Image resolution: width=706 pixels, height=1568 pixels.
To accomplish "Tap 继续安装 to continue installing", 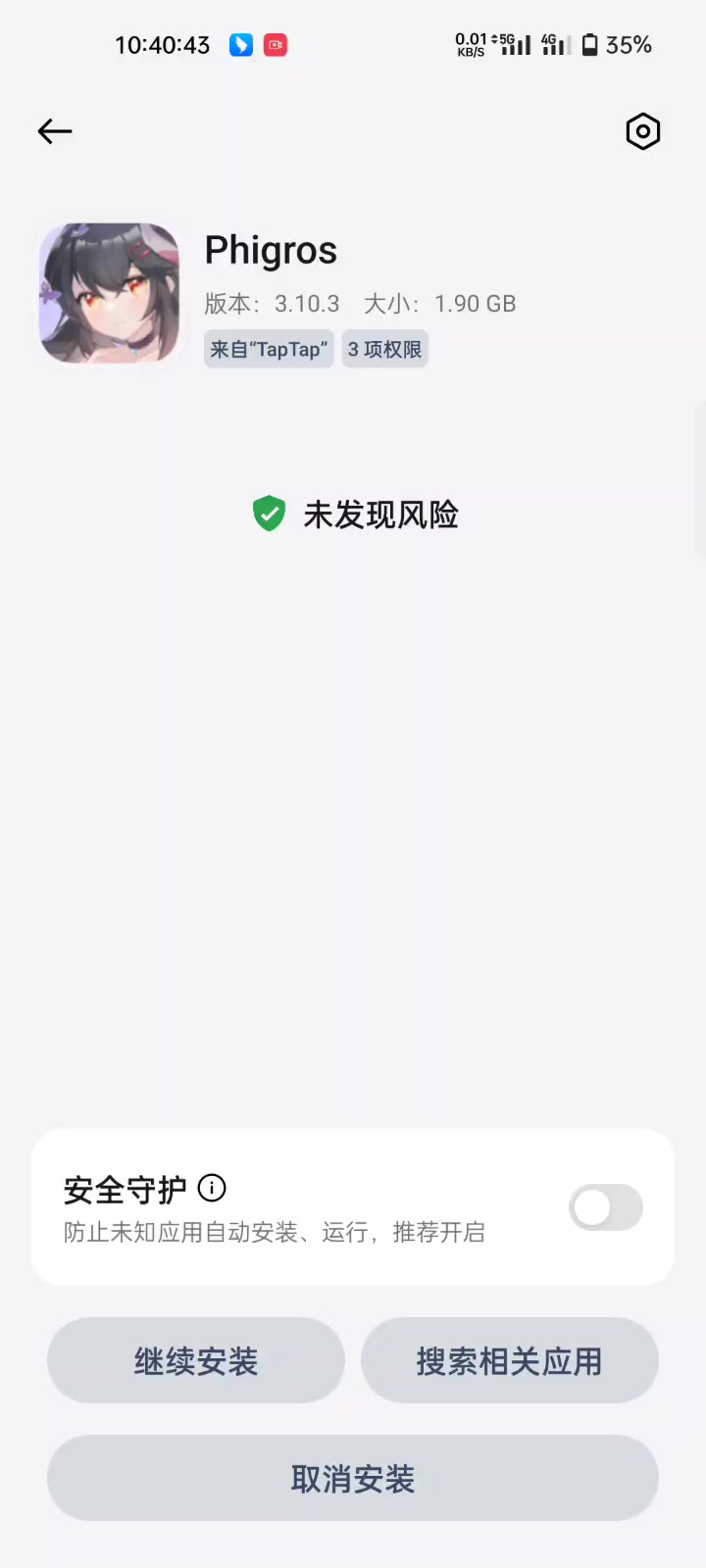I will (x=196, y=1360).
